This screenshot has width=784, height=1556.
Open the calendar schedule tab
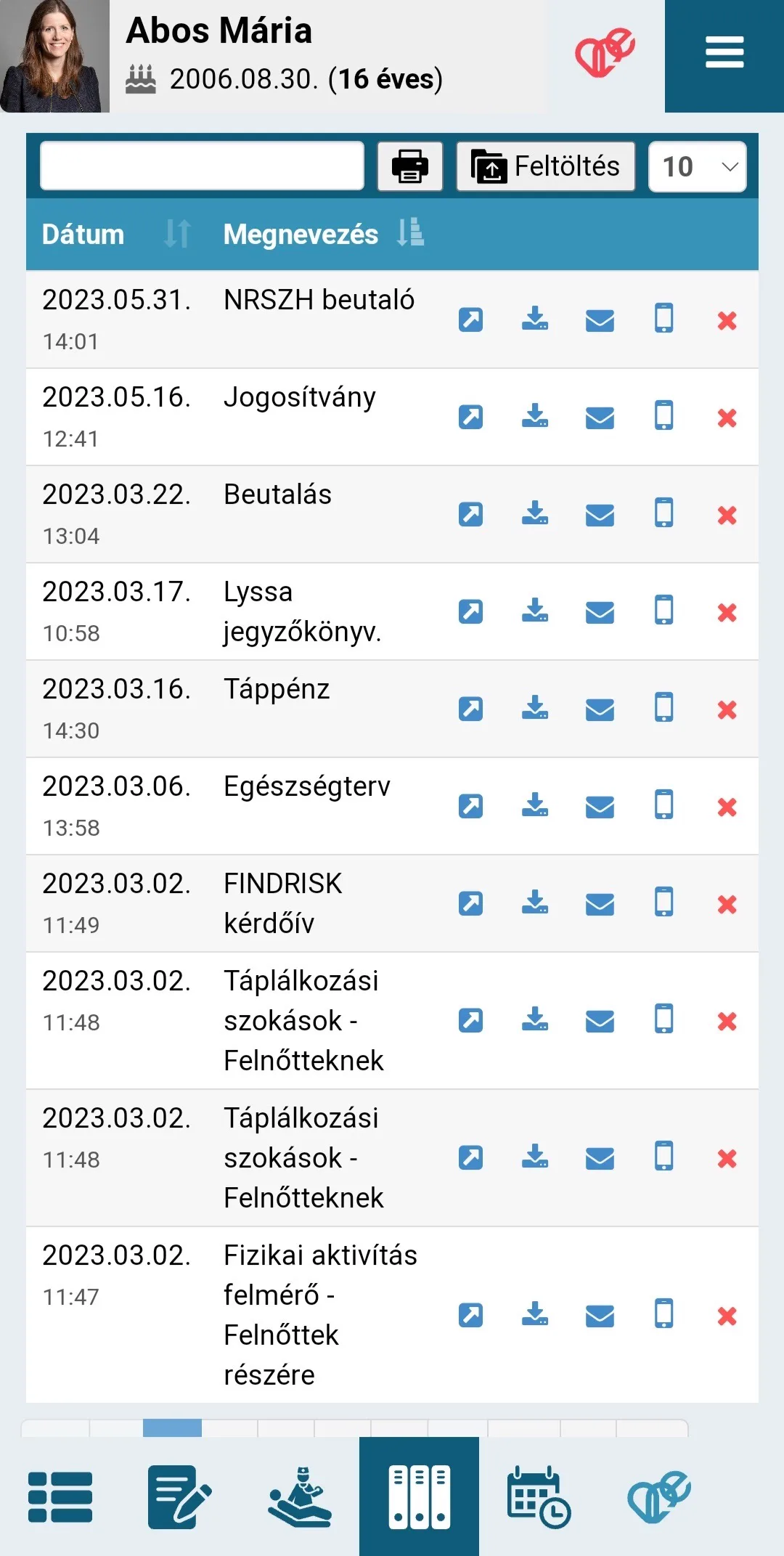click(539, 1496)
